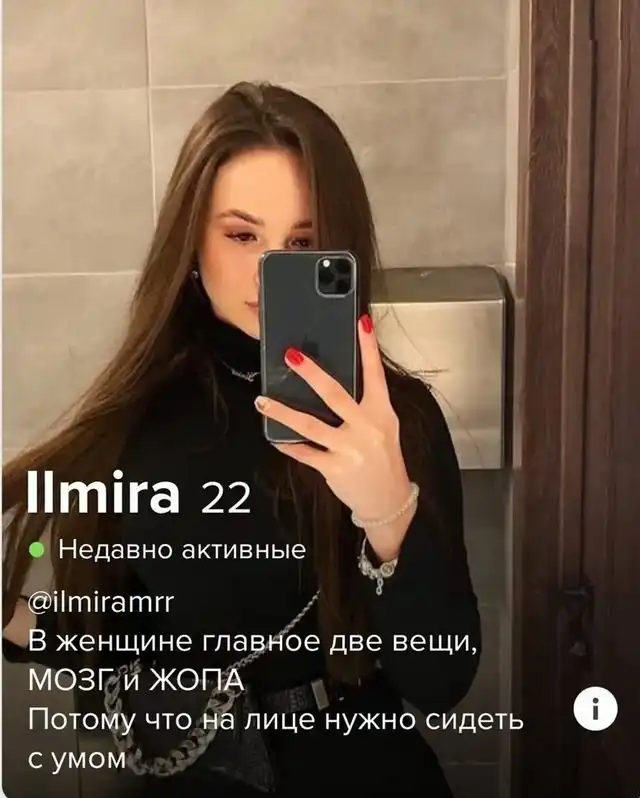Open Ilmira's profile info button
The width and height of the screenshot is (640, 798).
pos(595,709)
